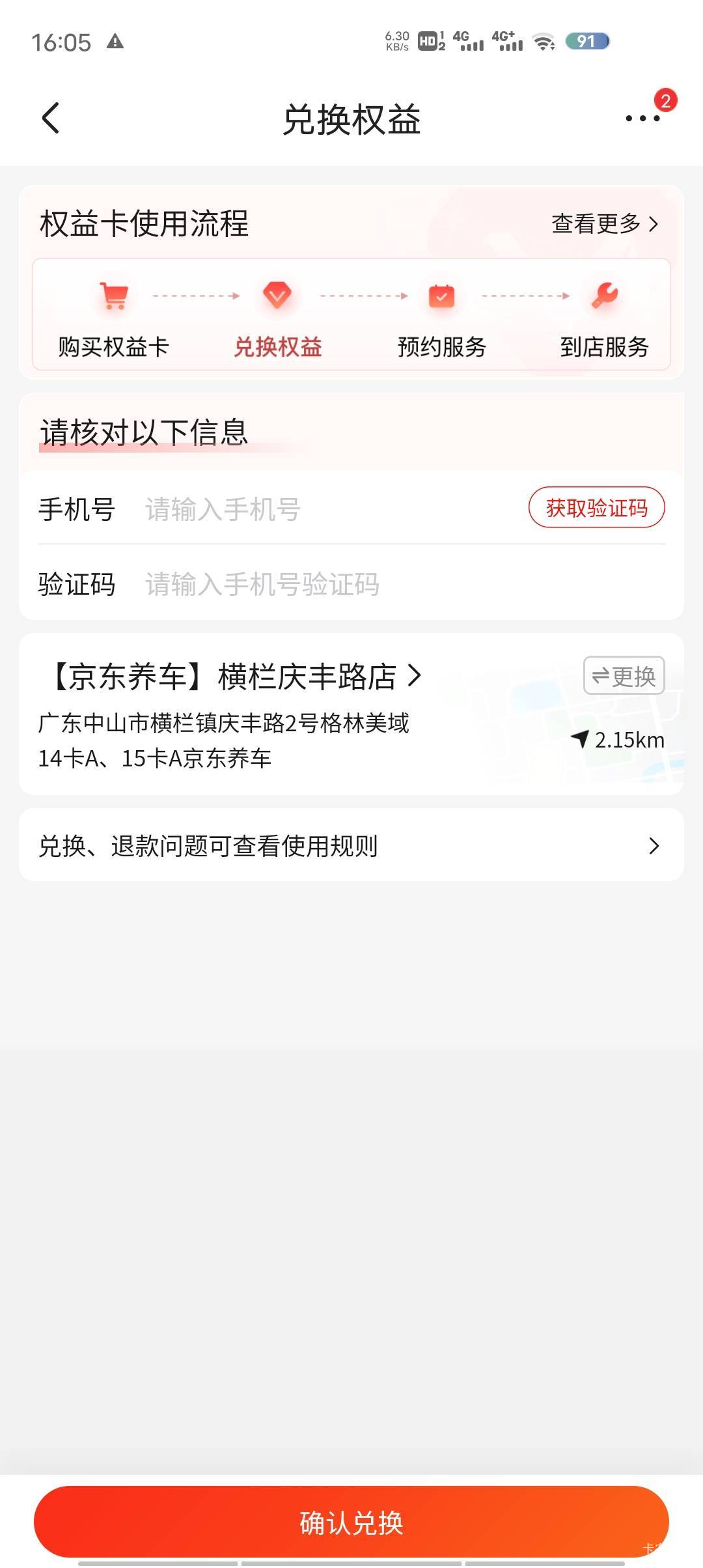Image resolution: width=703 pixels, height=1568 pixels.
Task: Open the three-dot overflow menu
Action: coord(642,119)
